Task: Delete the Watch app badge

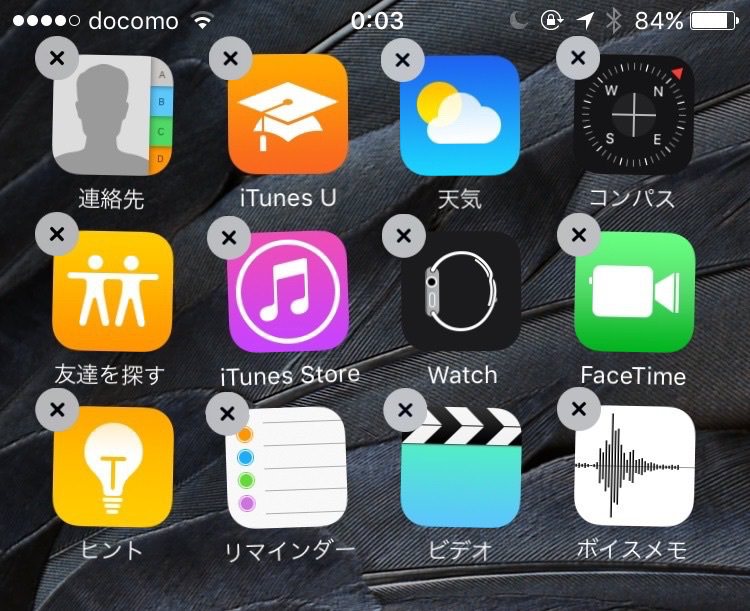Action: point(403,235)
